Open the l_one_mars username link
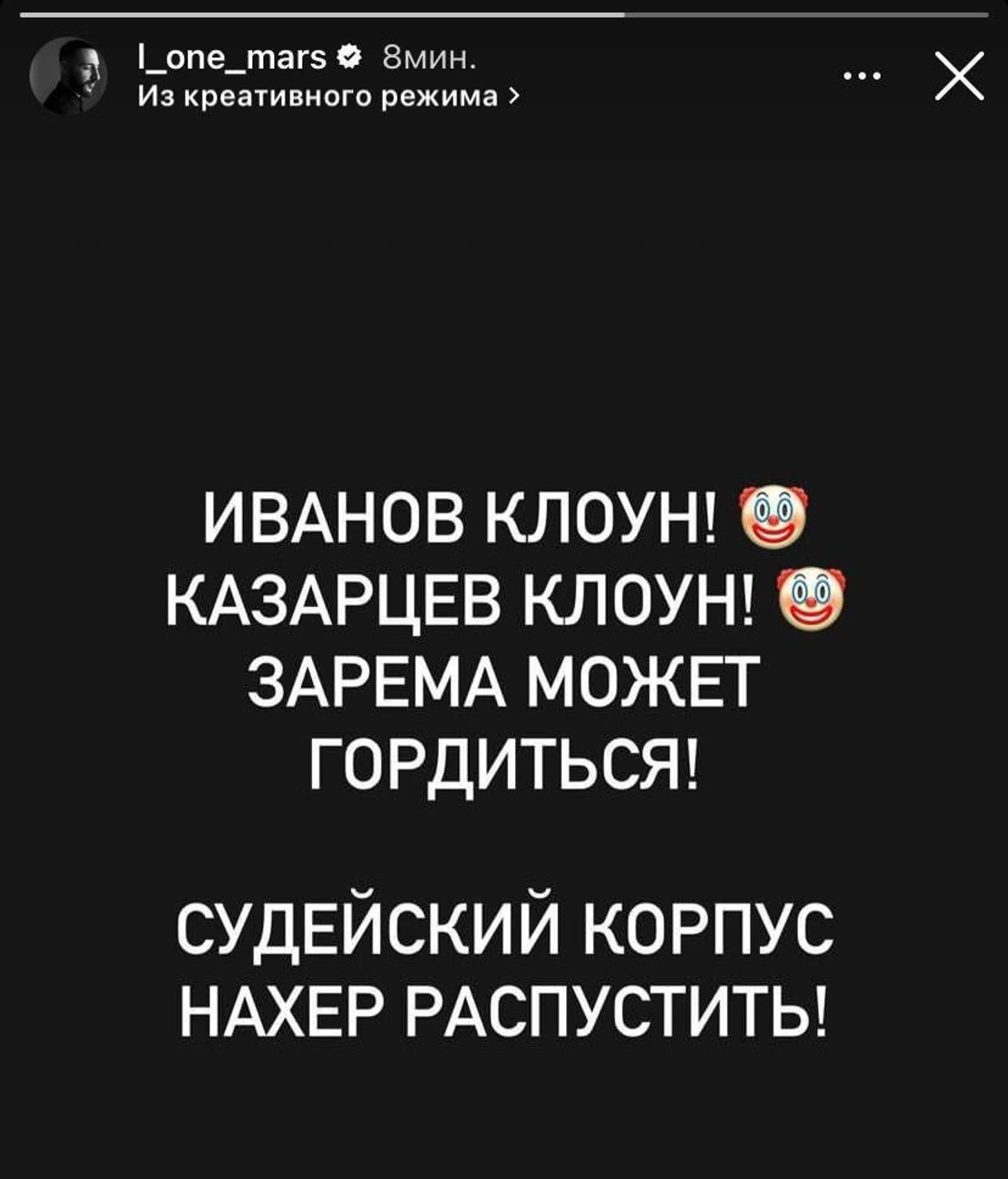The height and width of the screenshot is (1179, 1008). (x=232, y=58)
